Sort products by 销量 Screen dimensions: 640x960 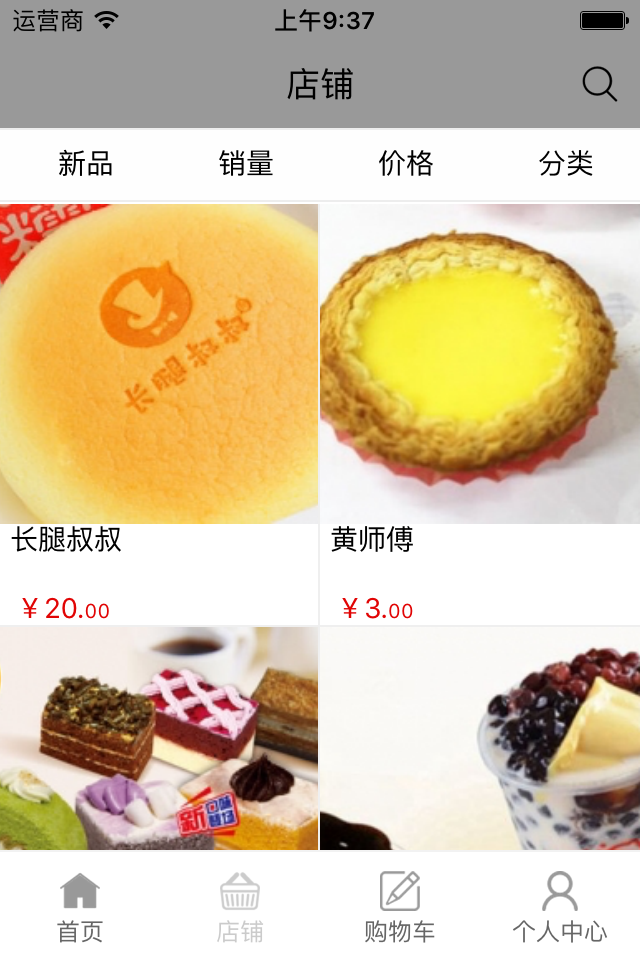click(246, 163)
